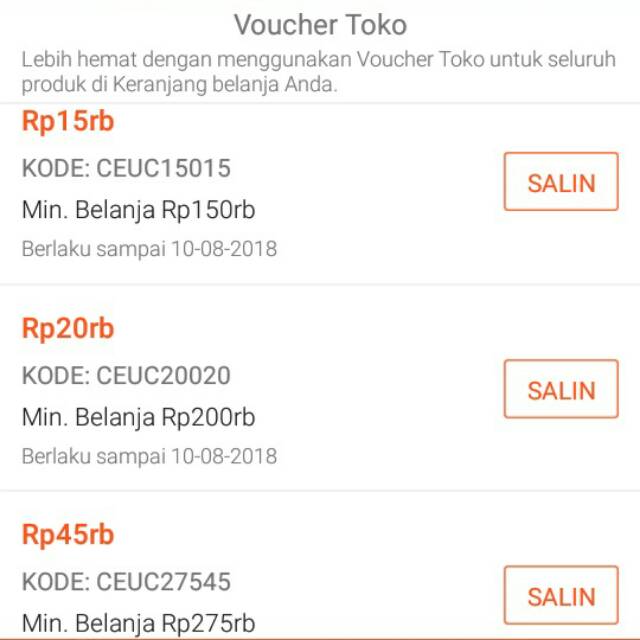Copy voucher code CEUC15015

(560, 182)
